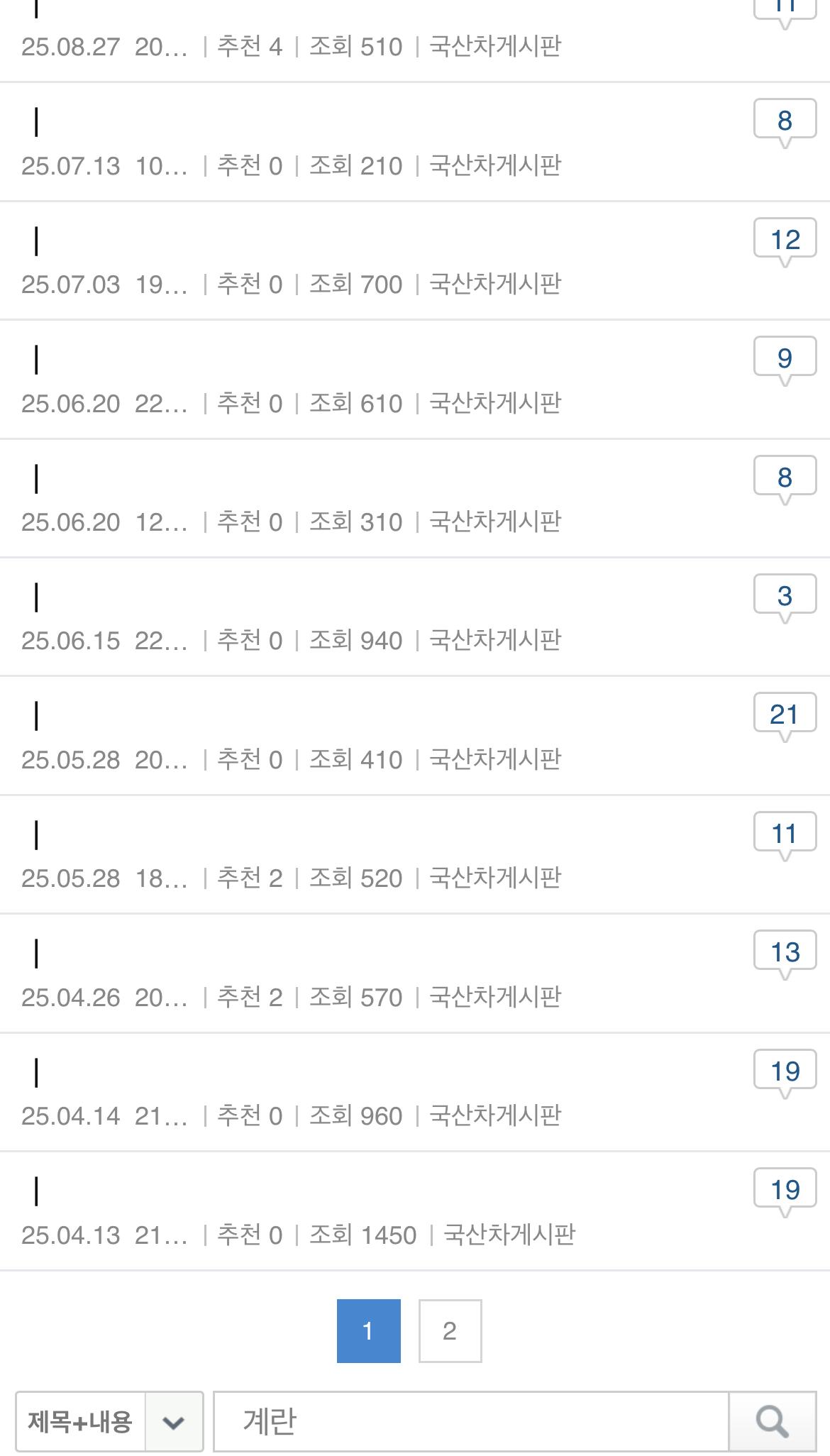The image size is (830, 1456).
Task: View the 13 comments on the 25.04.26 post
Action: point(785,952)
